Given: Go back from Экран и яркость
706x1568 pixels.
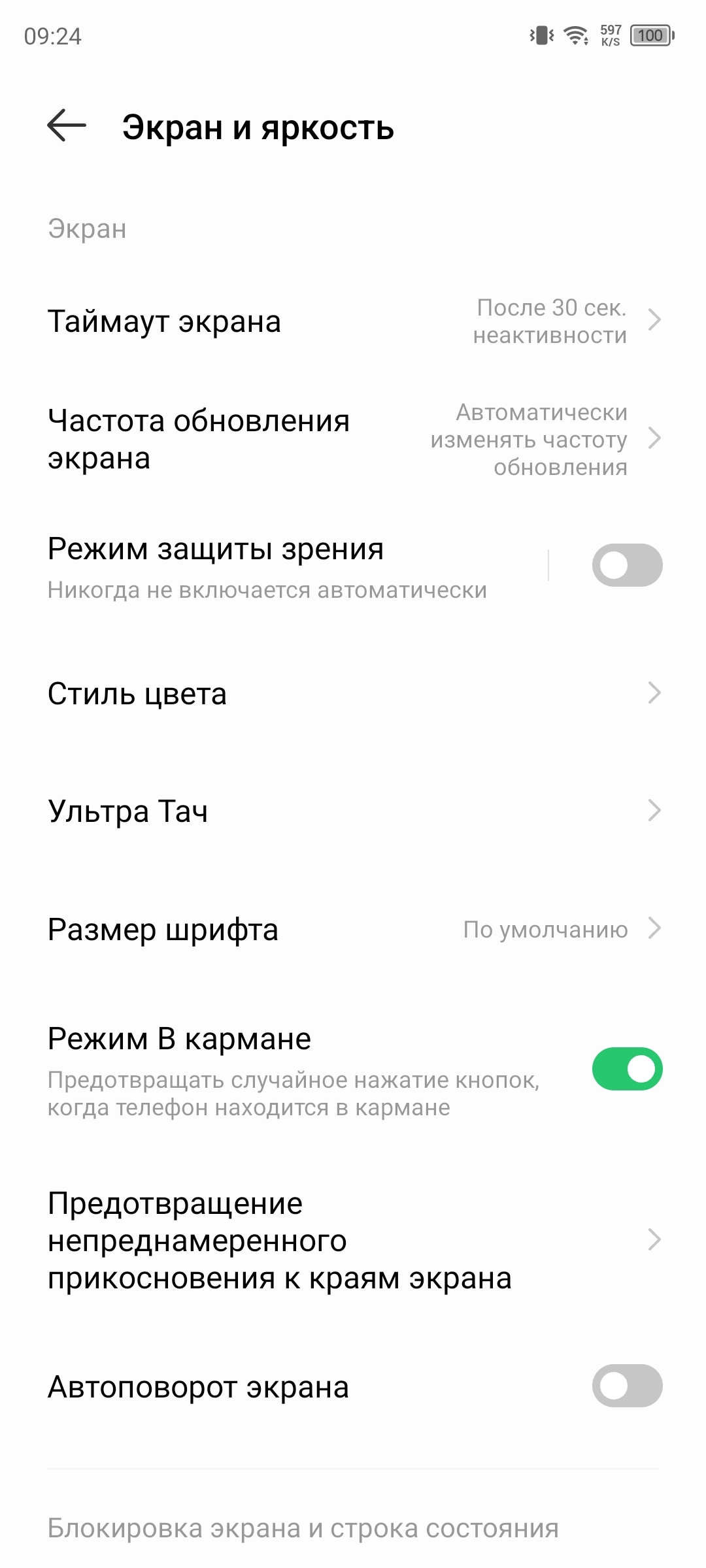Looking at the screenshot, I should click(67, 125).
